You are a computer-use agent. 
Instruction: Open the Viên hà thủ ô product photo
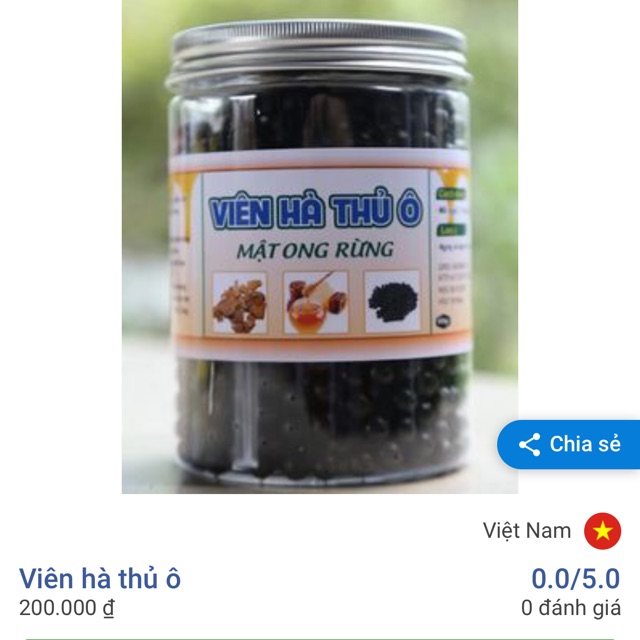click(320, 250)
